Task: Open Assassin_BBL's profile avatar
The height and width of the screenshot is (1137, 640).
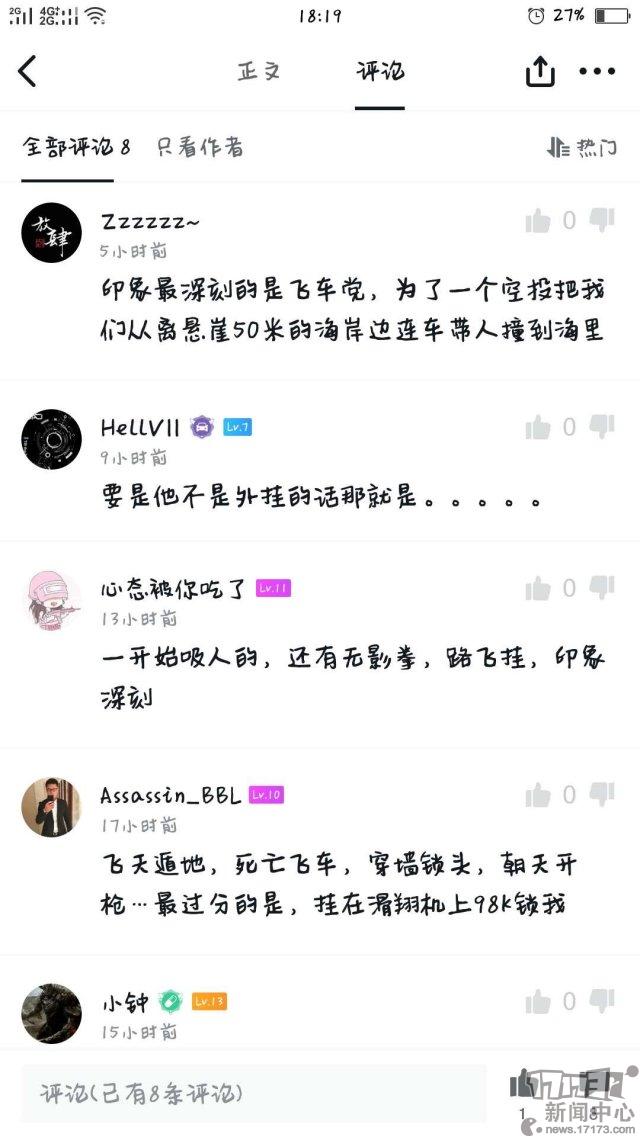Action: [51, 807]
